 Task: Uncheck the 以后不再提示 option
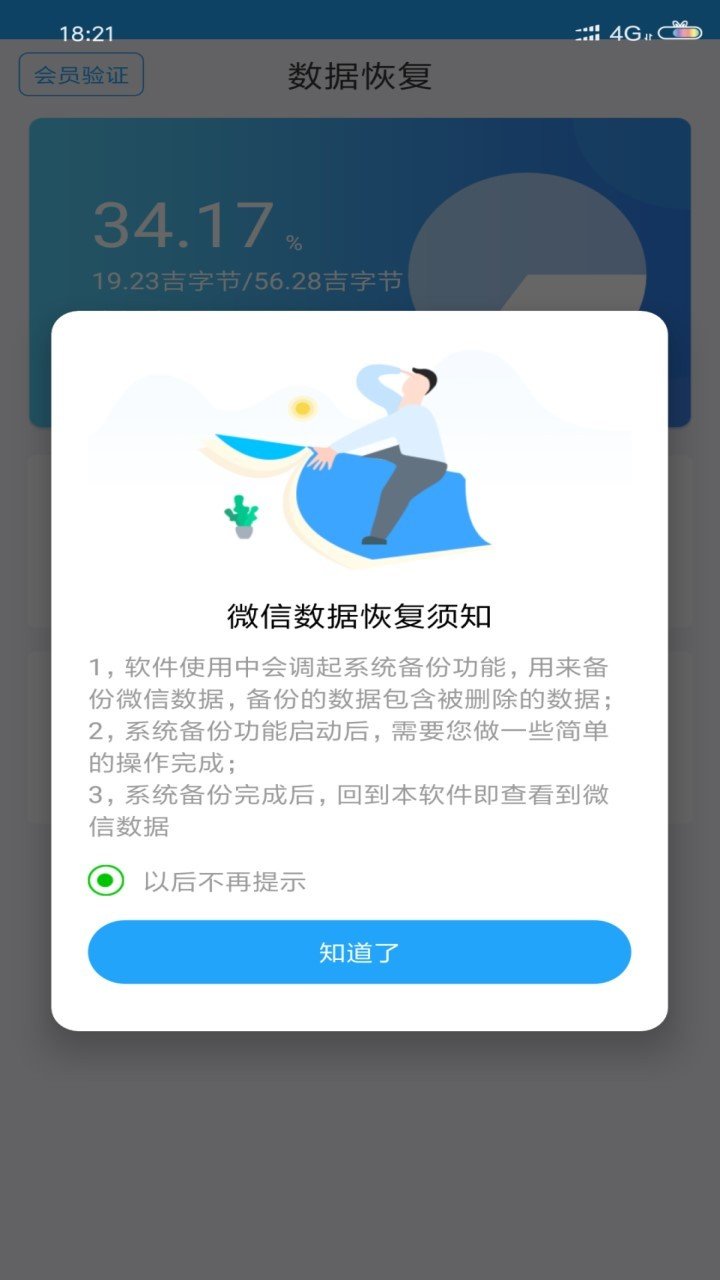tap(106, 881)
